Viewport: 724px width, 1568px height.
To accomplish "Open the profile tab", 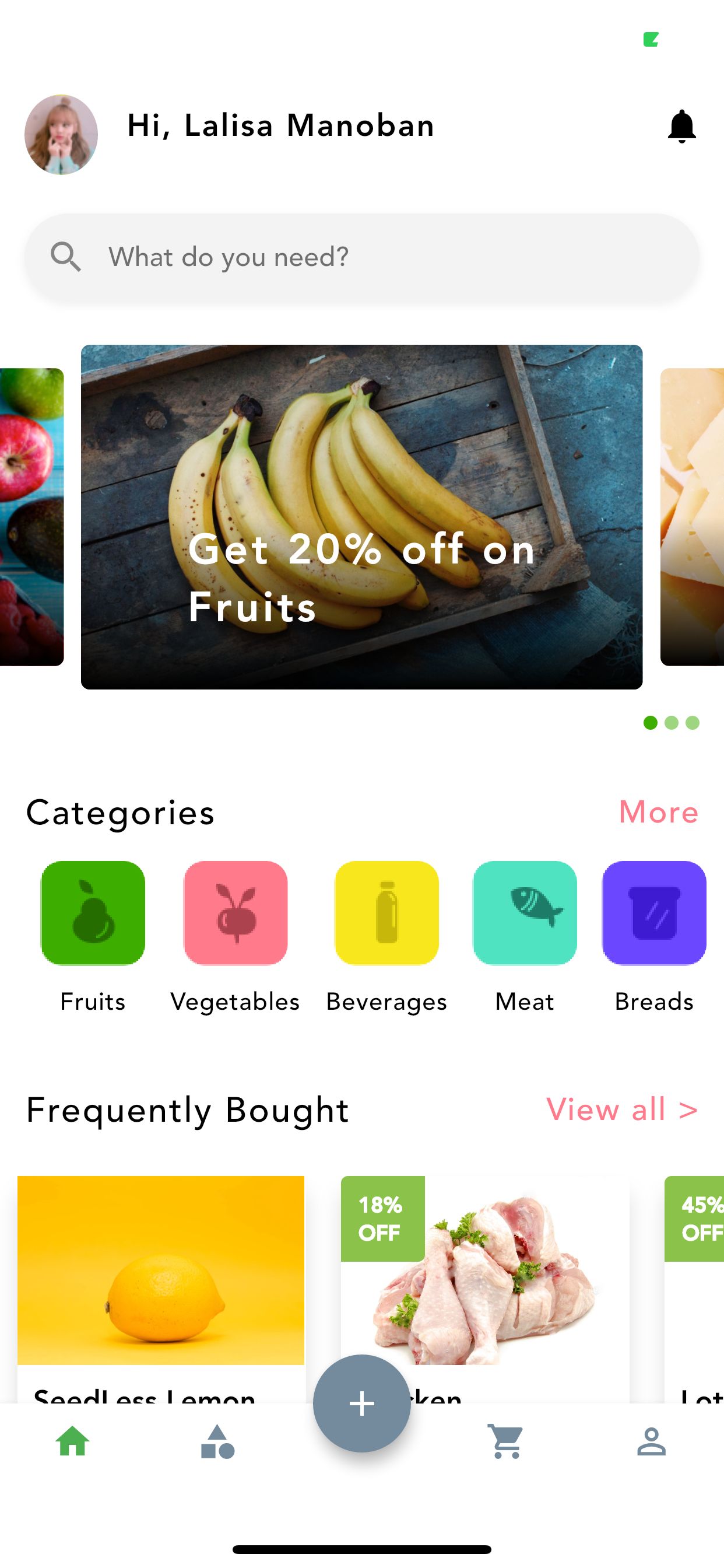I will tap(651, 1442).
